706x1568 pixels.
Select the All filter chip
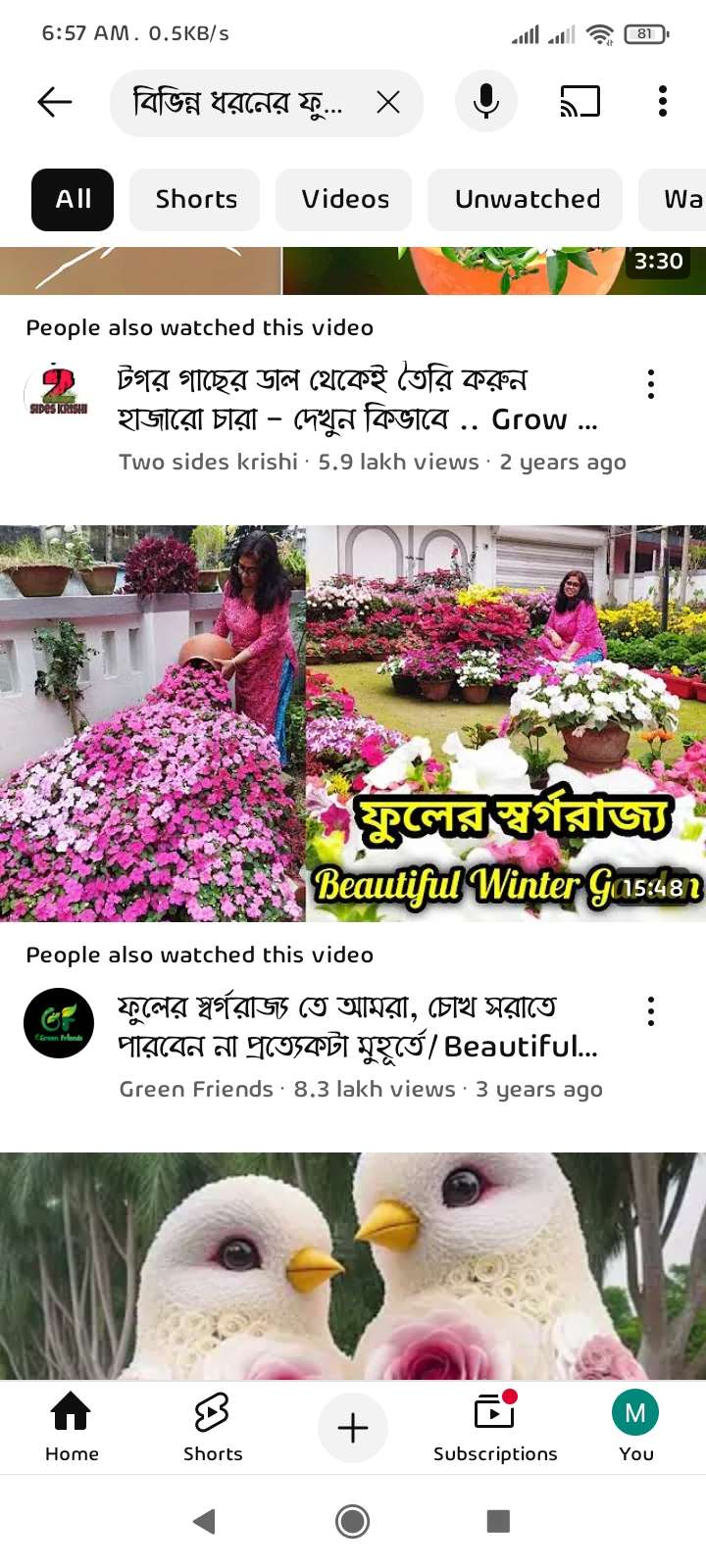[73, 200]
